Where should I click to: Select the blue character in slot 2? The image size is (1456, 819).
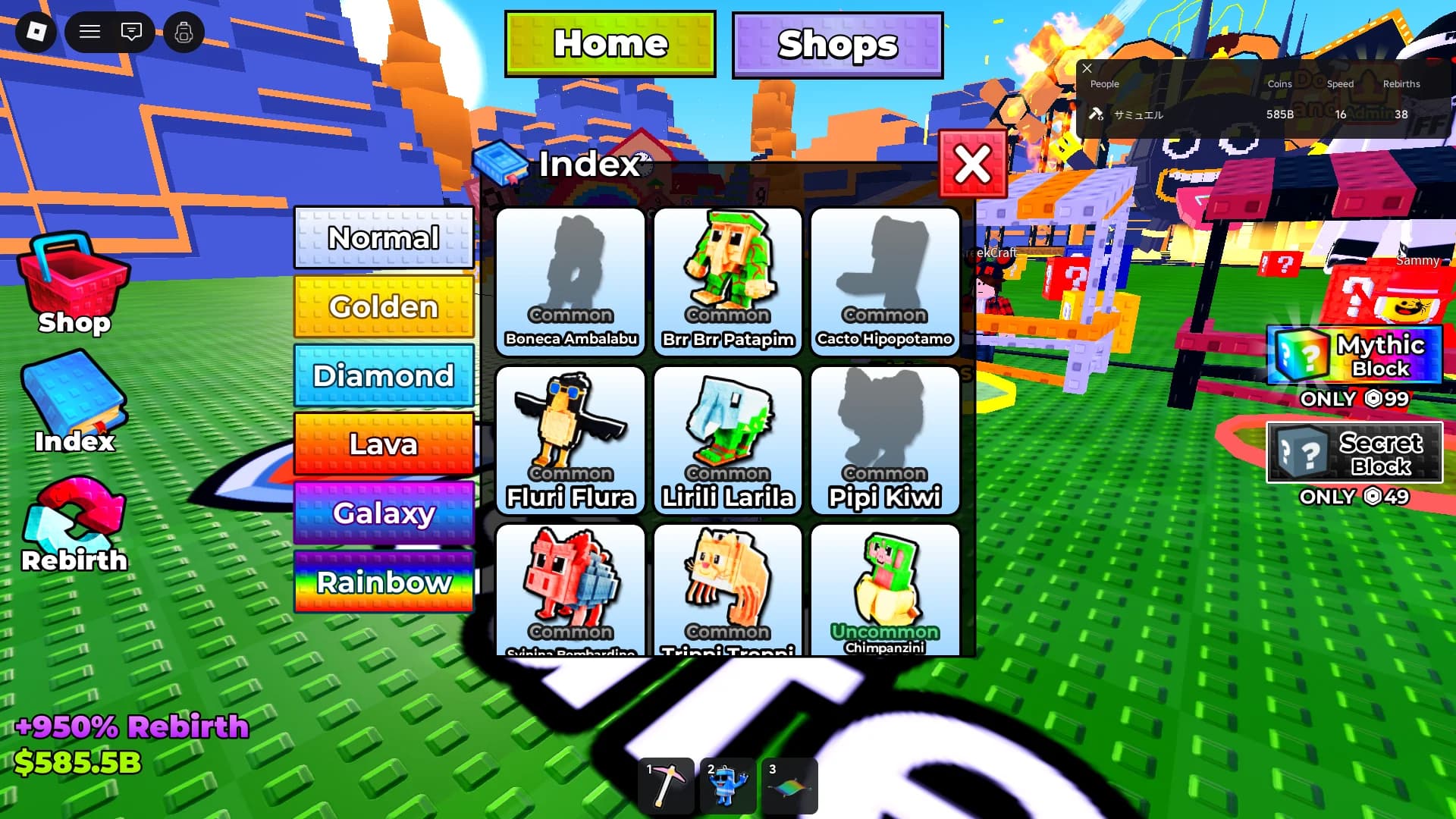727,786
